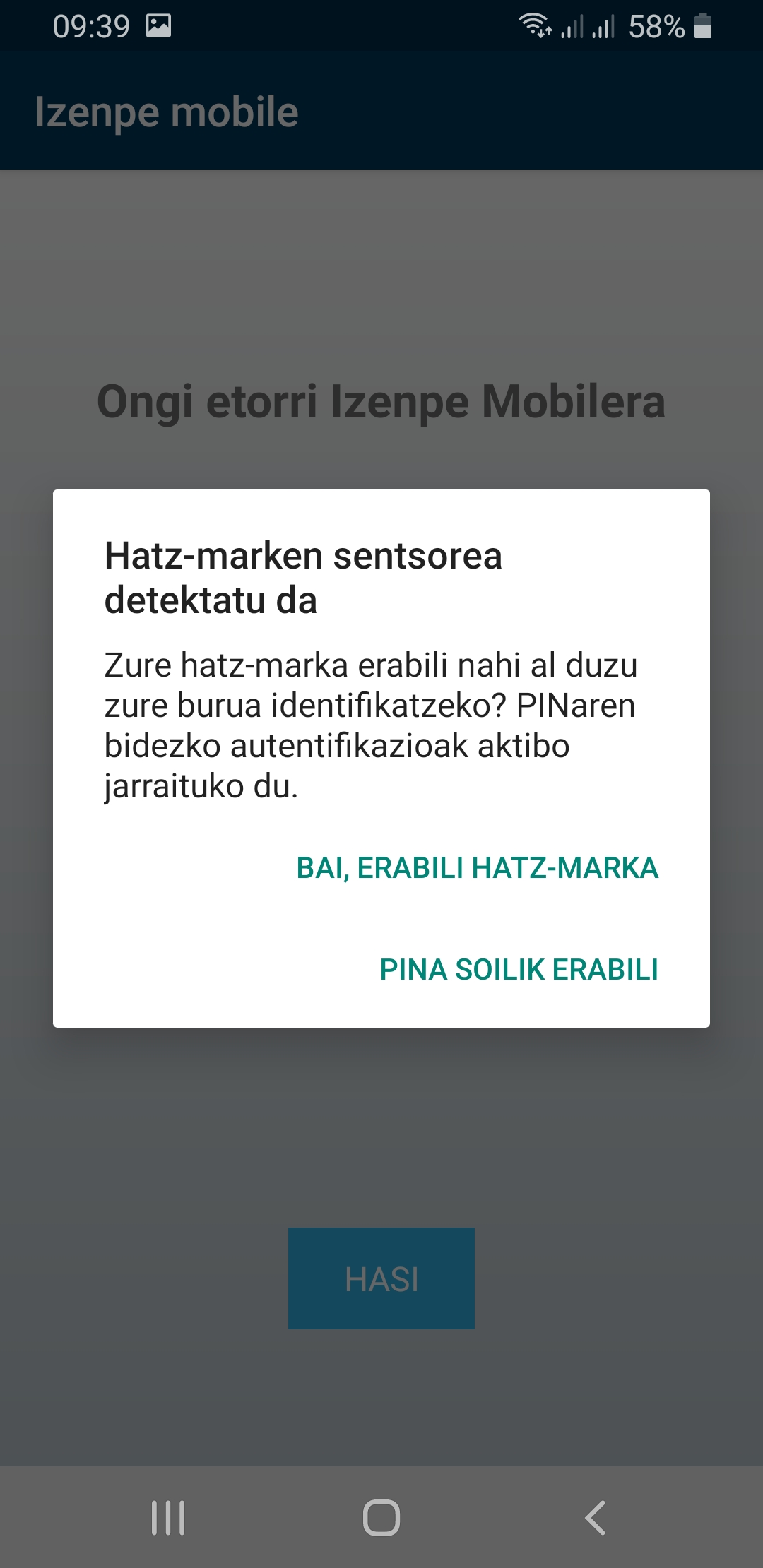
Task: Choose BAI, ERABILI HATZ-MARKA option
Action: point(477,868)
